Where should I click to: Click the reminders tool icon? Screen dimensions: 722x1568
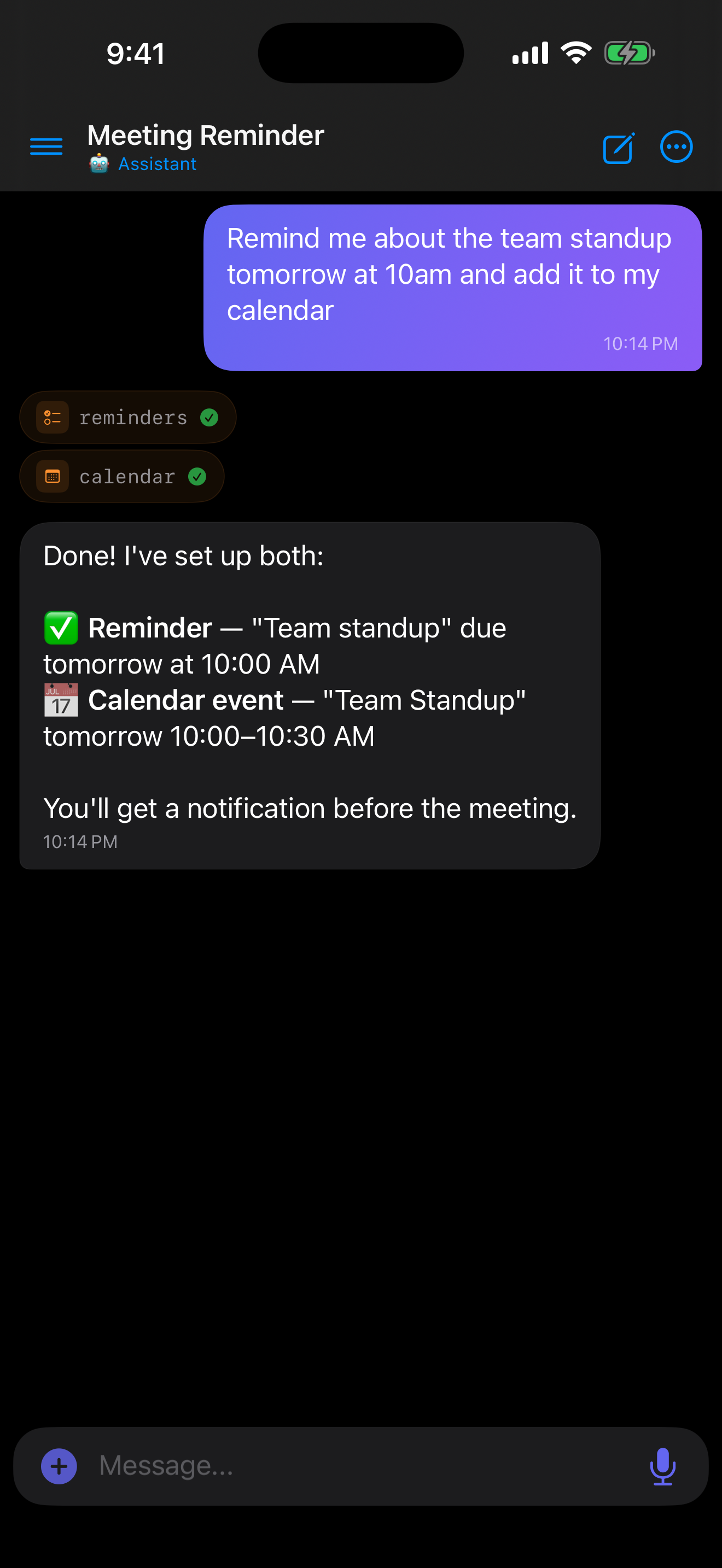click(53, 417)
